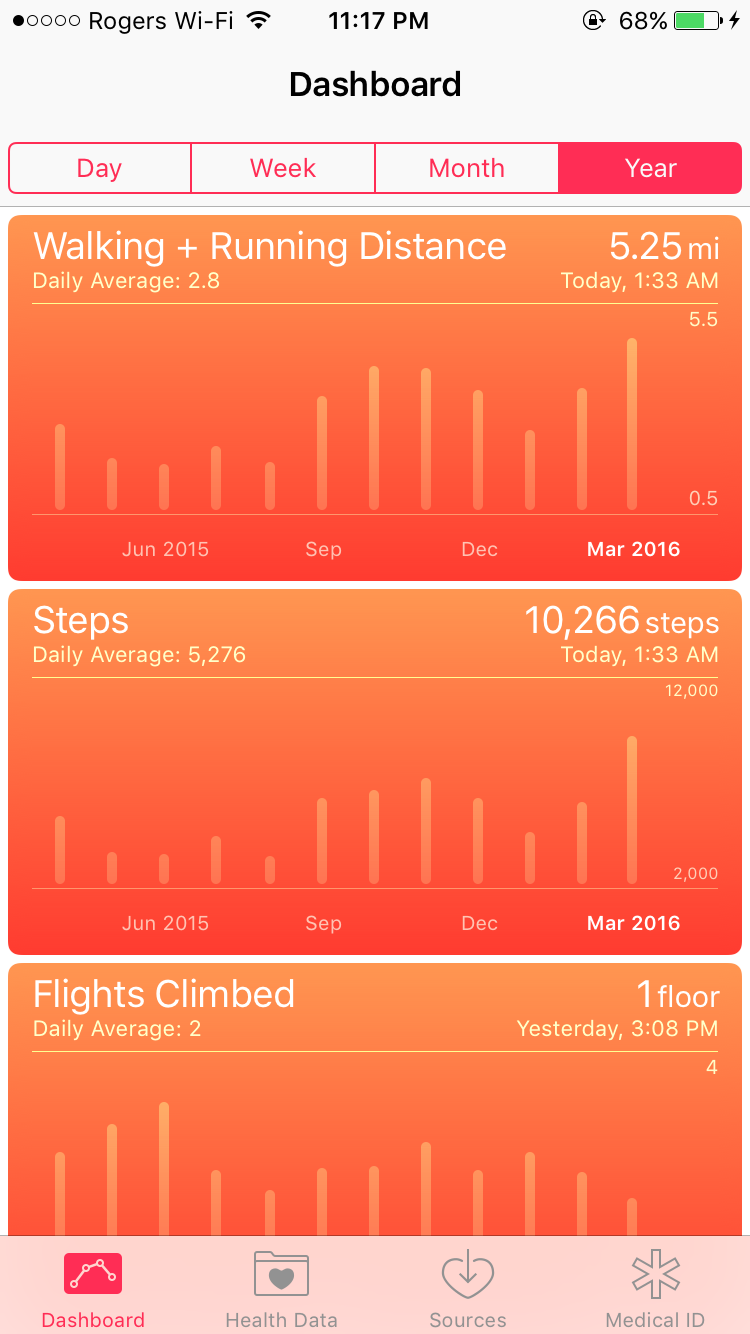Switch to the Day view
The height and width of the screenshot is (1334, 750).
pyautogui.click(x=99, y=168)
